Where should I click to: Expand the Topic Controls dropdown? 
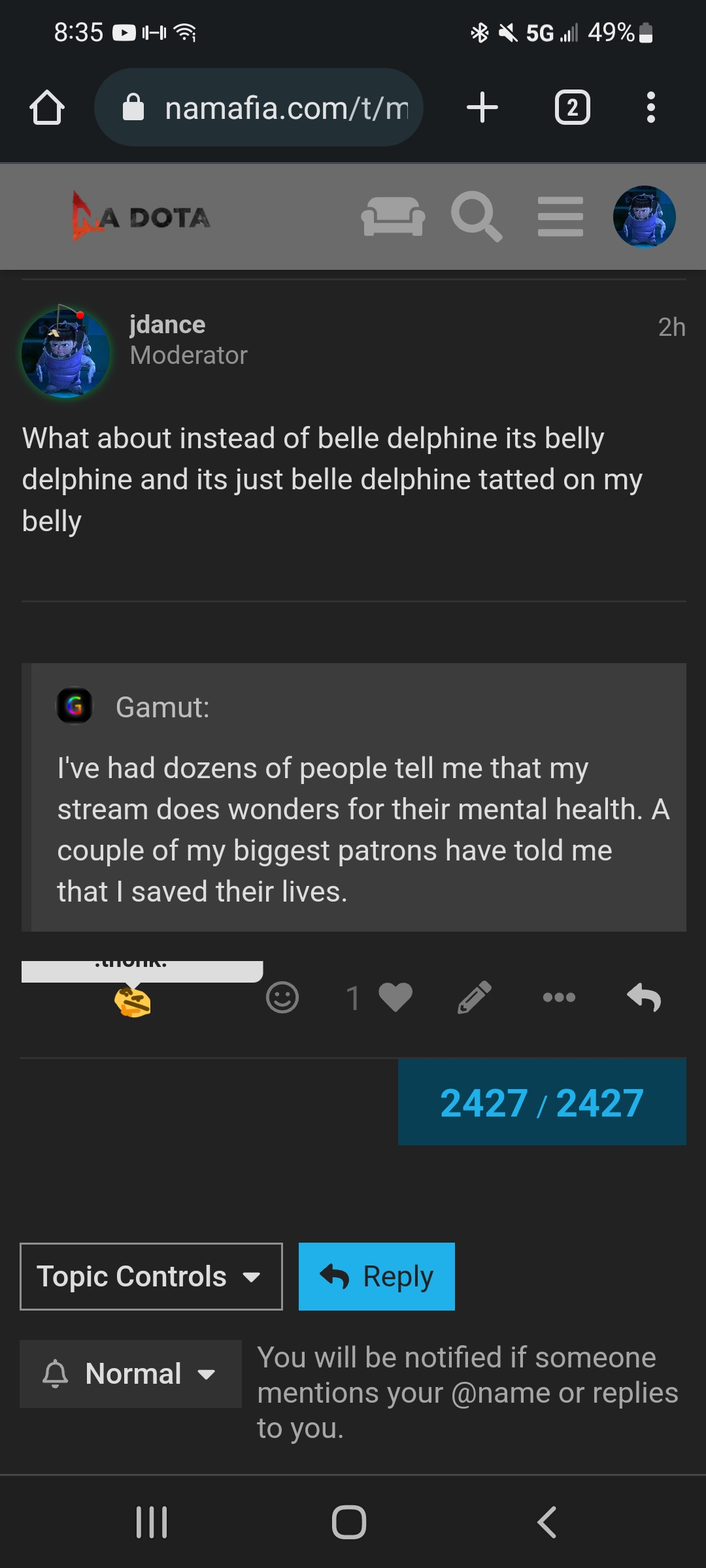tap(151, 1276)
